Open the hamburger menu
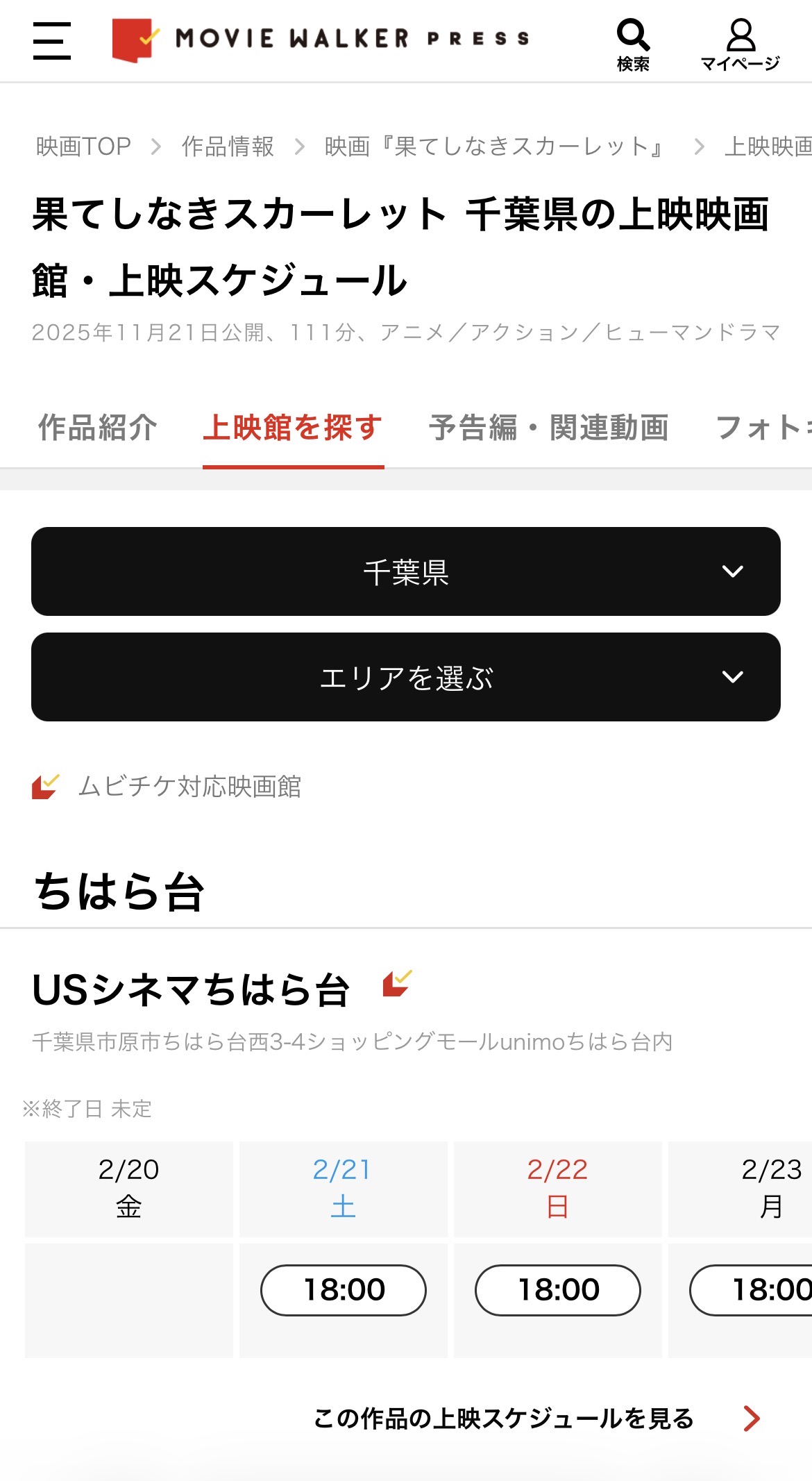 click(x=52, y=40)
